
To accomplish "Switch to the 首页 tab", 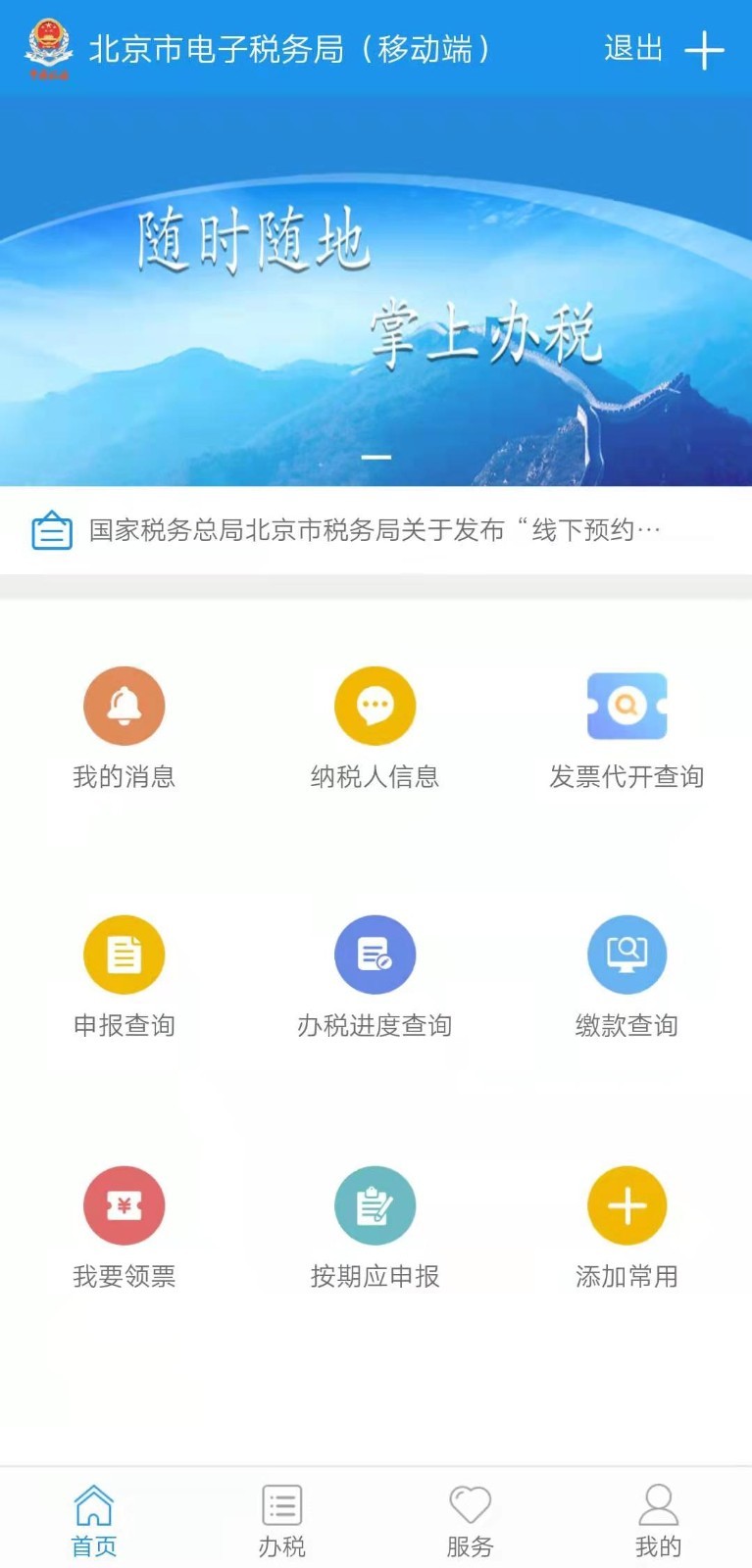I will pos(94,1520).
